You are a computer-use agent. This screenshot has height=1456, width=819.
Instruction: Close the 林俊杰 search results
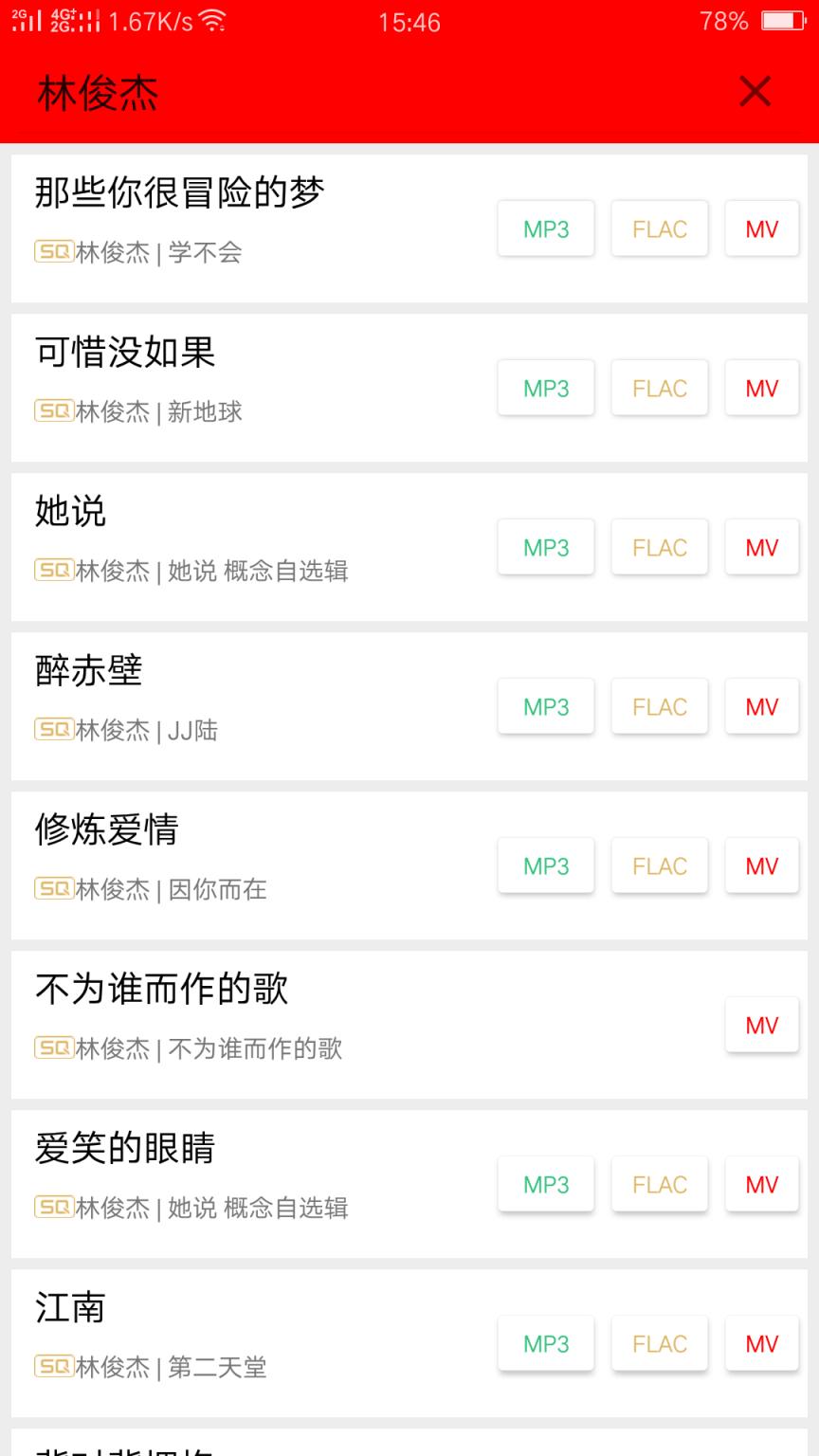tap(755, 92)
